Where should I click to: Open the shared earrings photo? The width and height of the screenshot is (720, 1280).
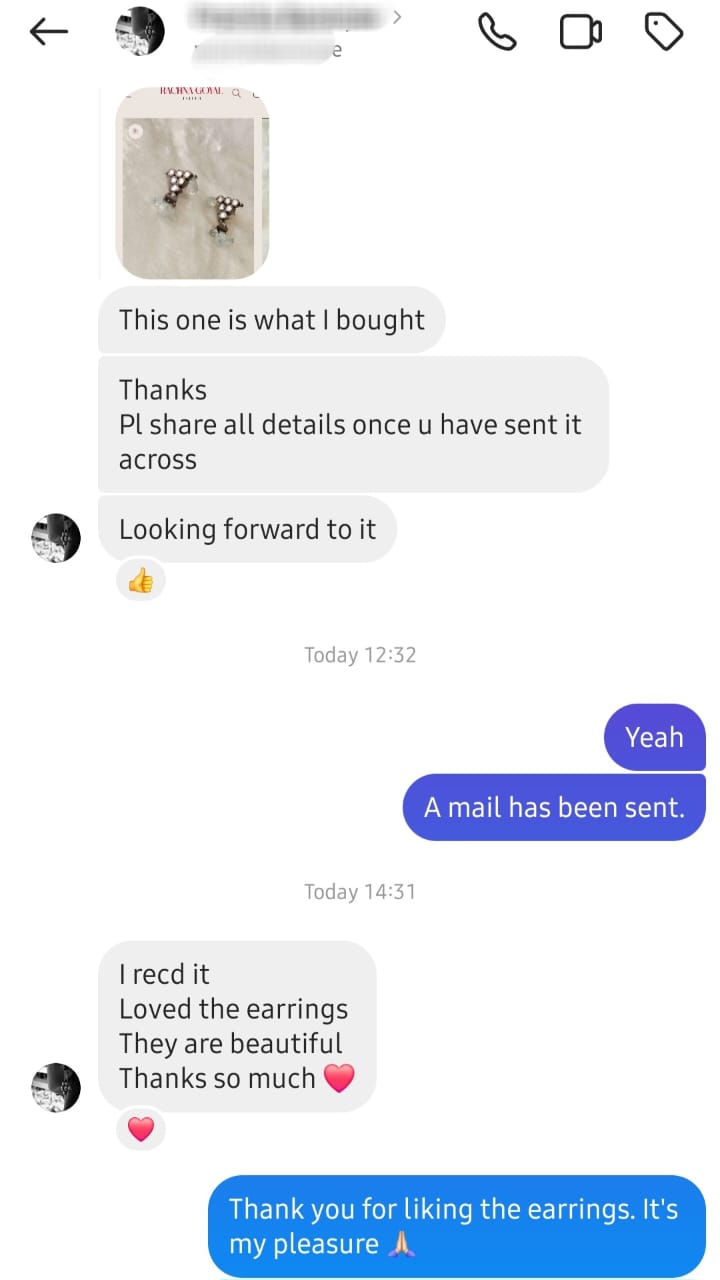[x=192, y=184]
